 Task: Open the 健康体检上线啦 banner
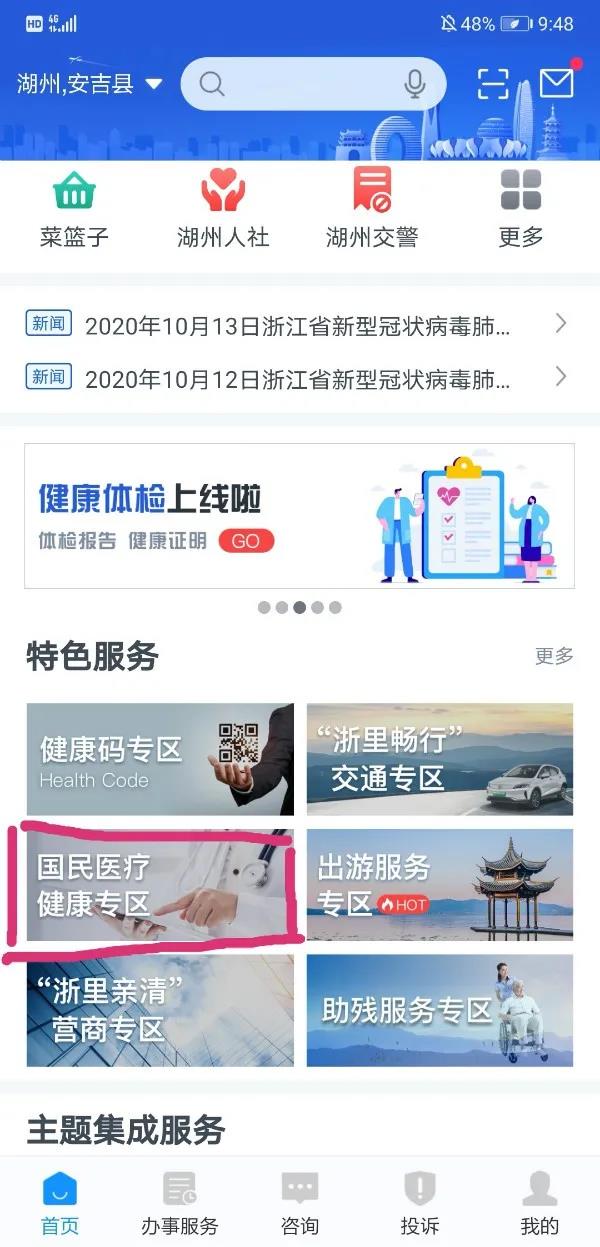(x=299, y=515)
